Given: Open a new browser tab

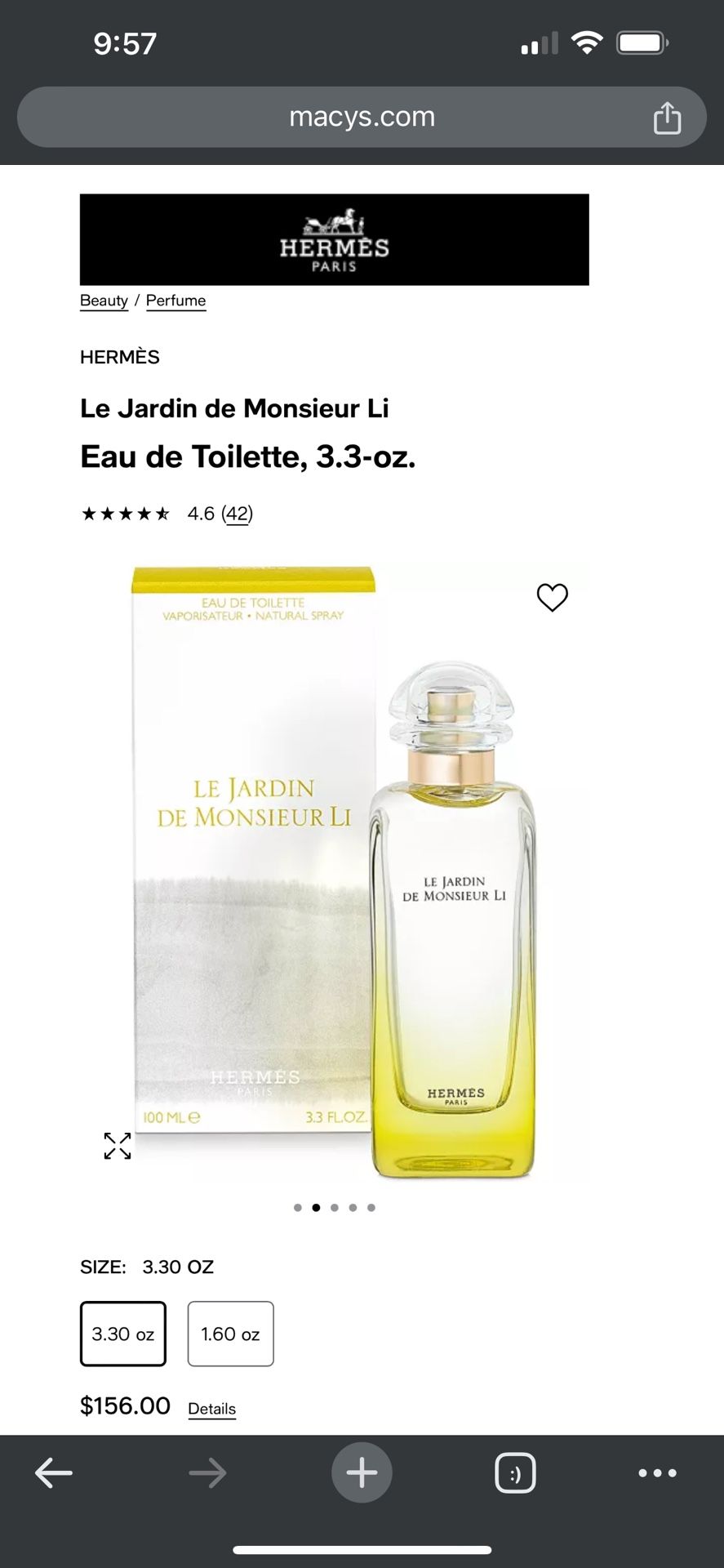Looking at the screenshot, I should click(362, 1473).
